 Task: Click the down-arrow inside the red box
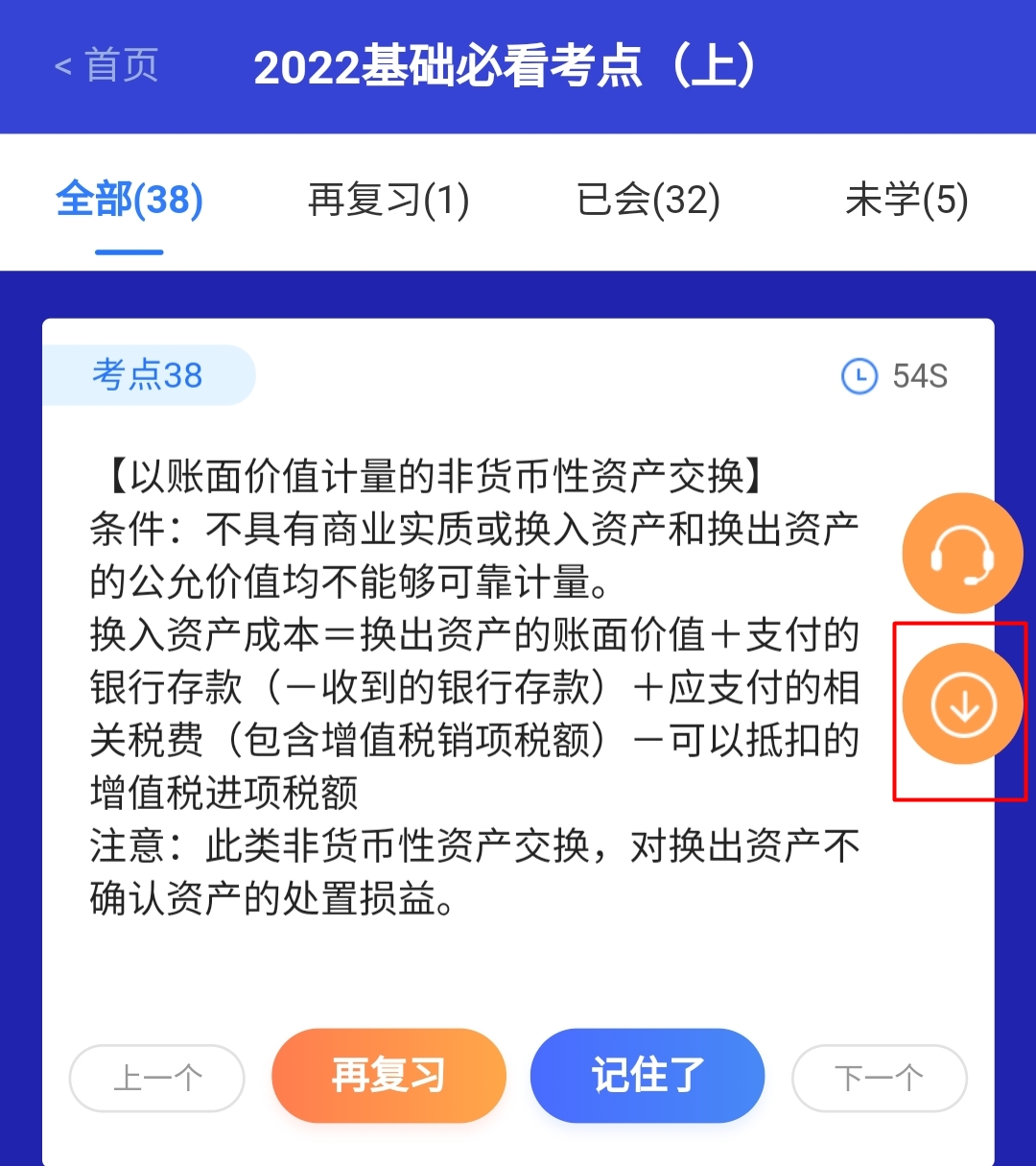coord(961,702)
